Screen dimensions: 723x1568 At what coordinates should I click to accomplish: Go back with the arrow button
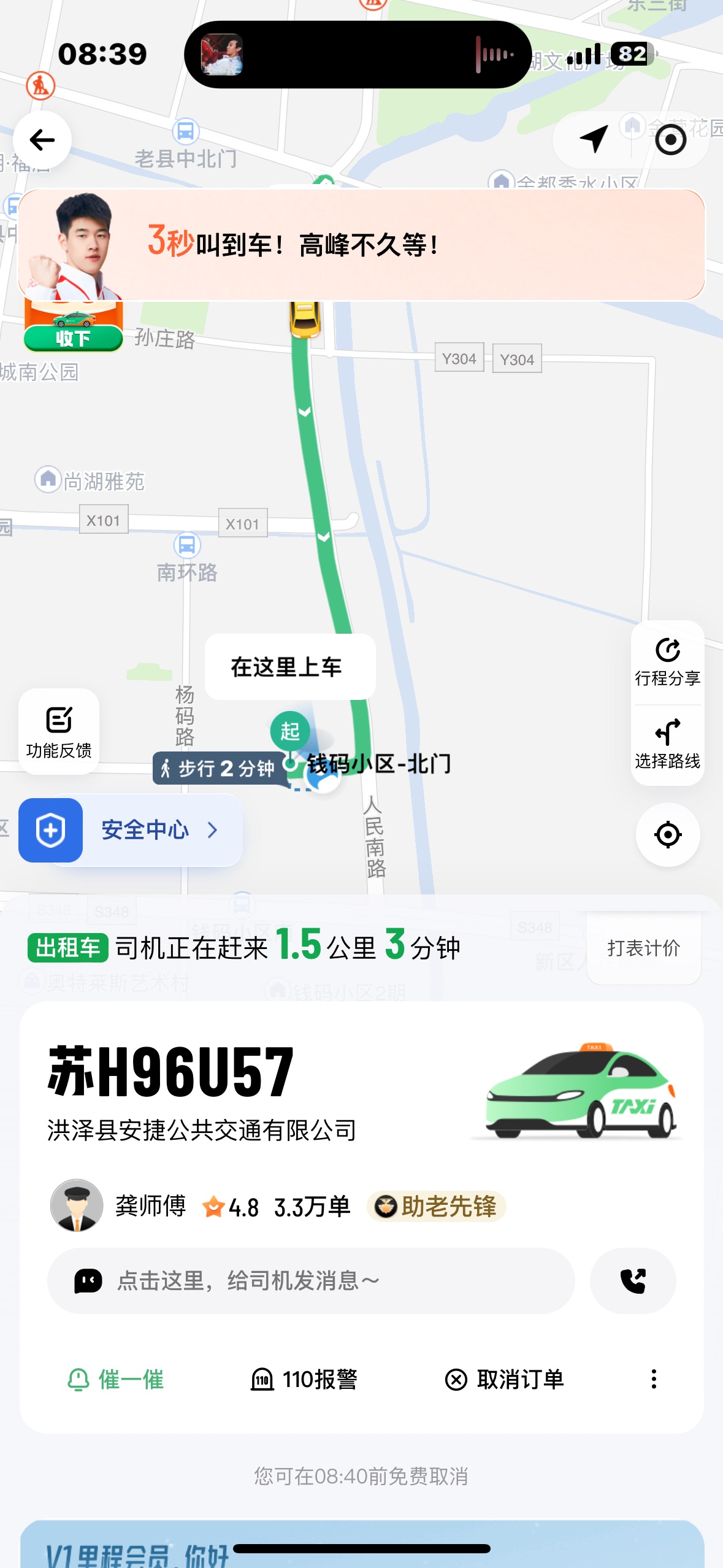(42, 140)
